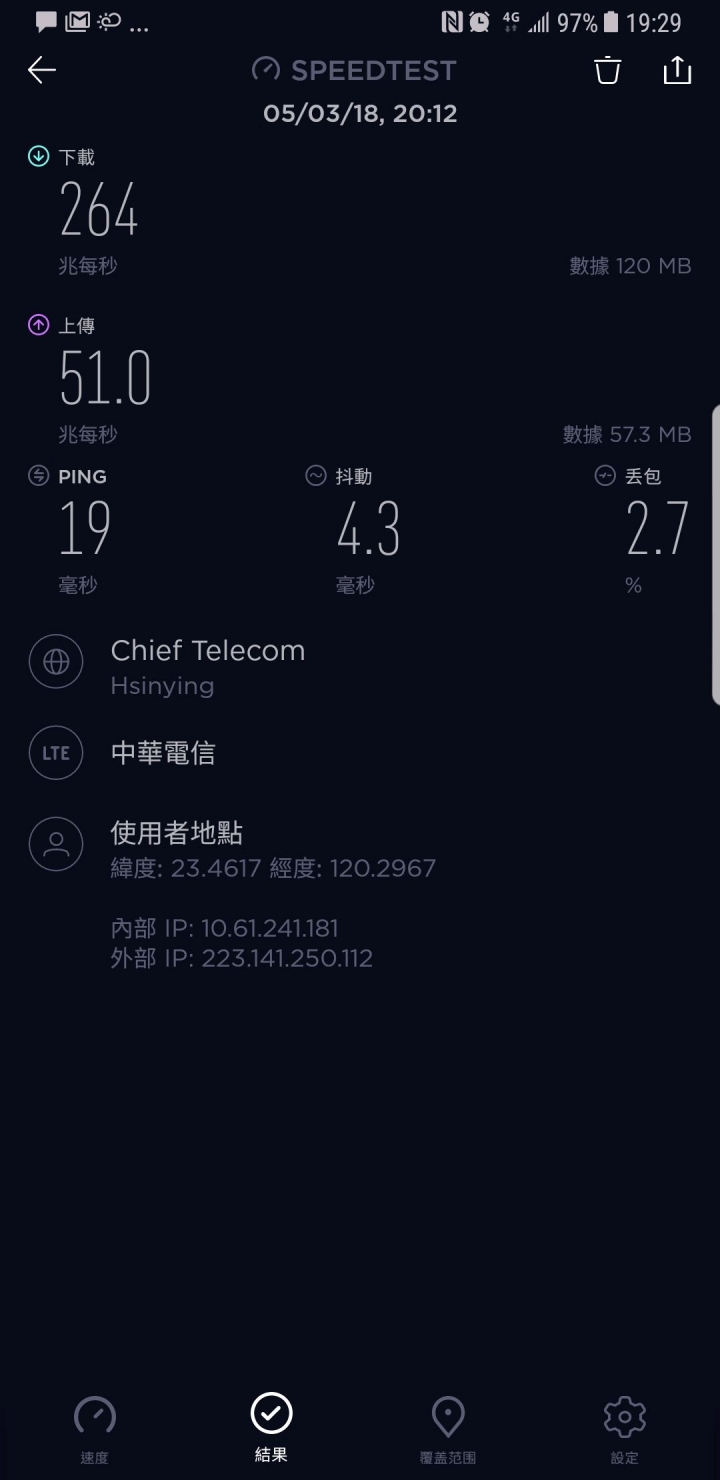Viewport: 720px width, 1480px height.
Task: Delete this speed test result
Action: (608, 70)
